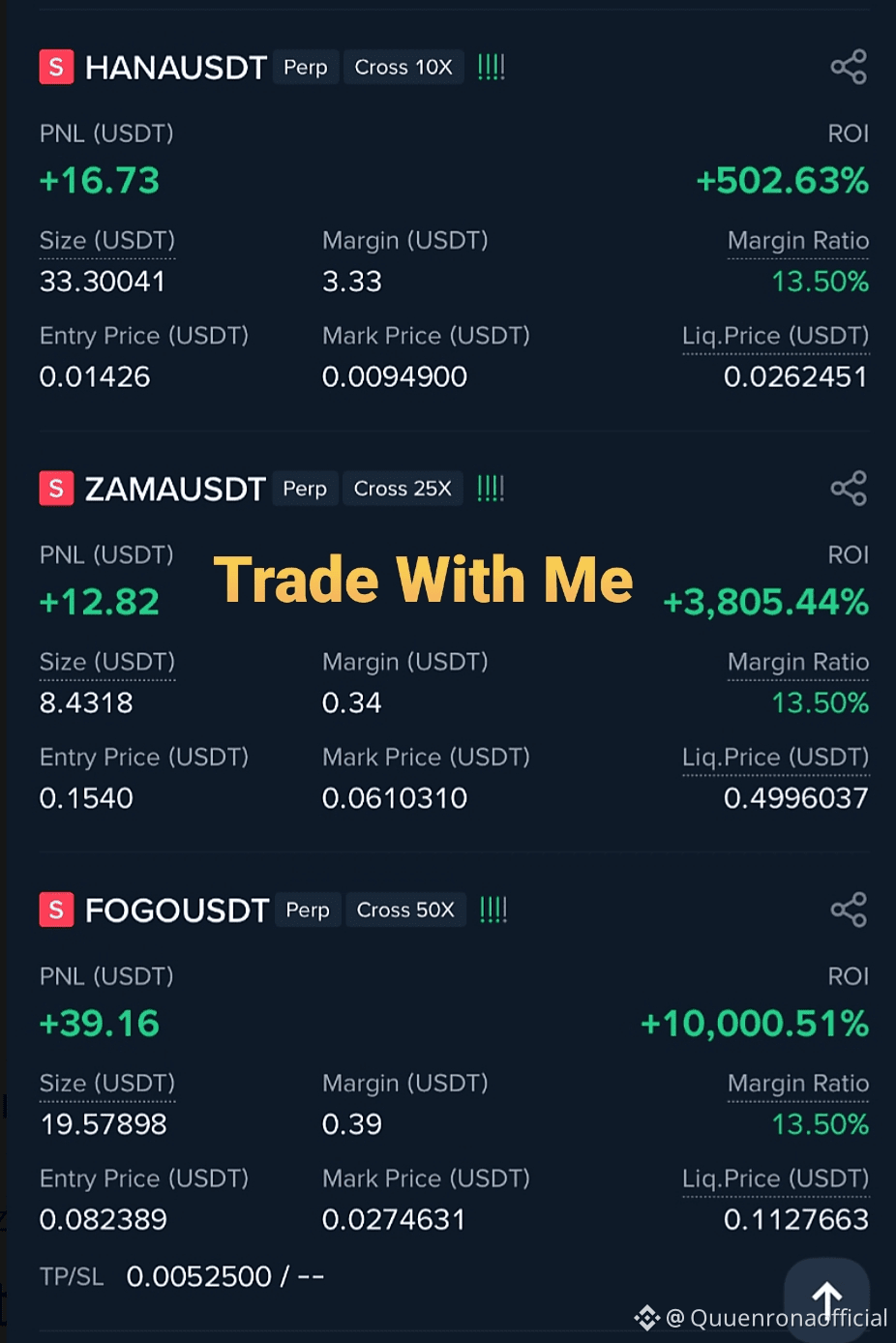The image size is (896, 1343).
Task: Share the FOGOUSDT position
Action: (849, 910)
